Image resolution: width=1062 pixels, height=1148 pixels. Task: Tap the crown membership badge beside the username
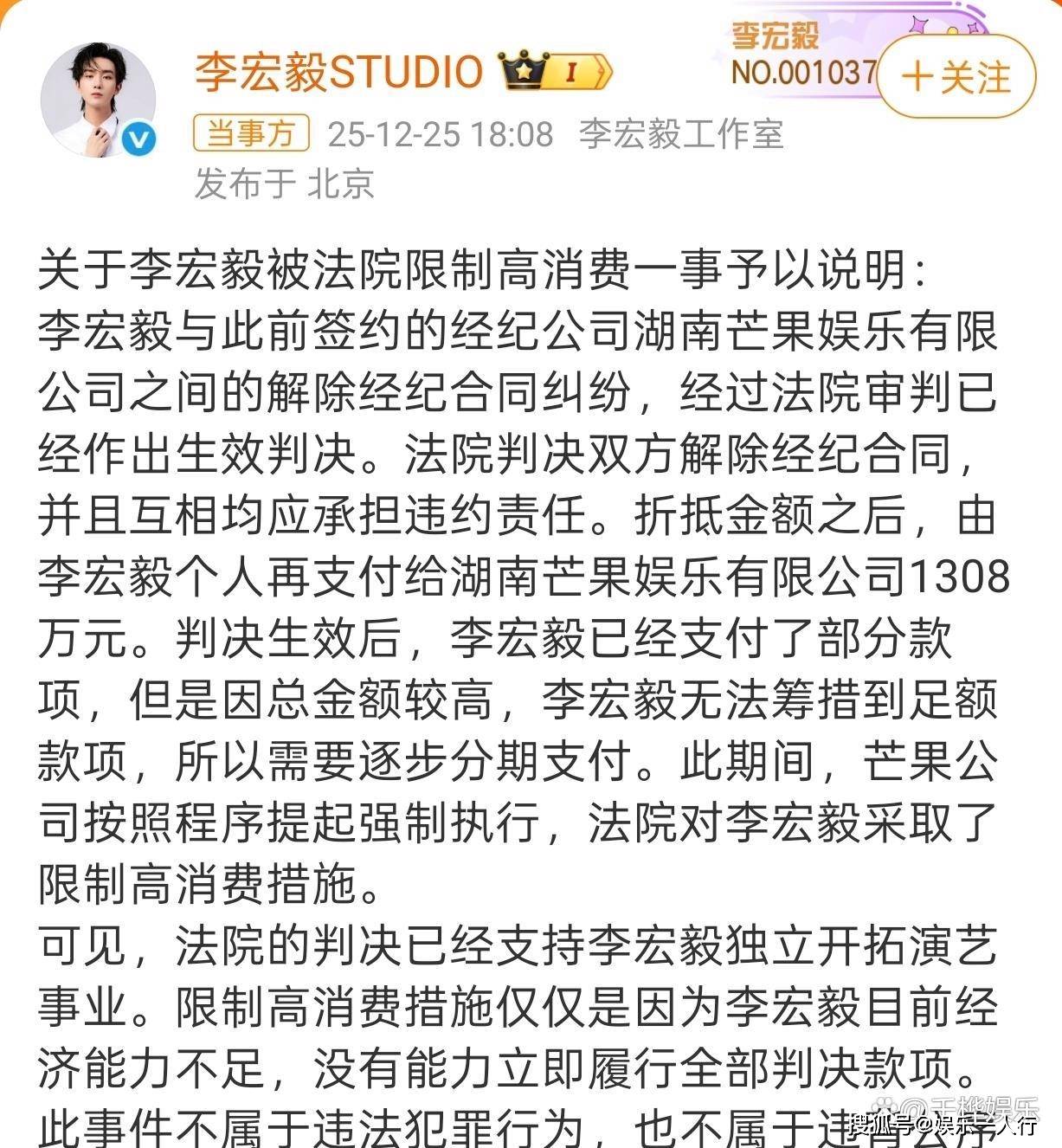[556, 71]
